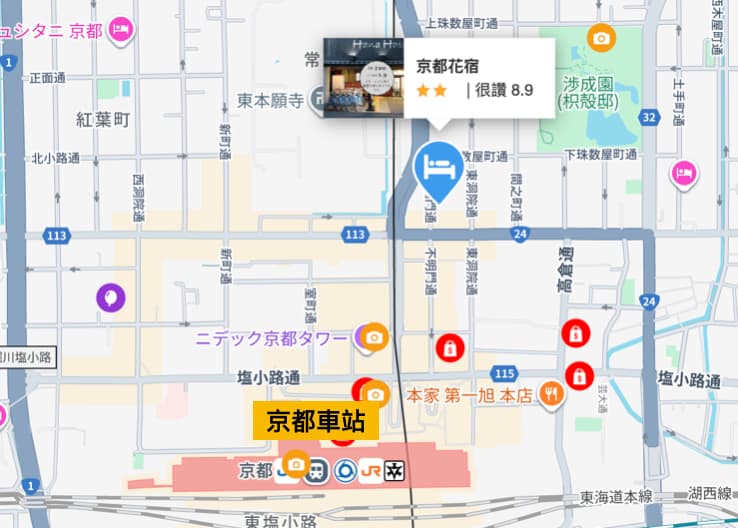Viewport: 738px width, 528px height.
Task: Open the ニデック京都タワー camera pin
Action: [374, 337]
